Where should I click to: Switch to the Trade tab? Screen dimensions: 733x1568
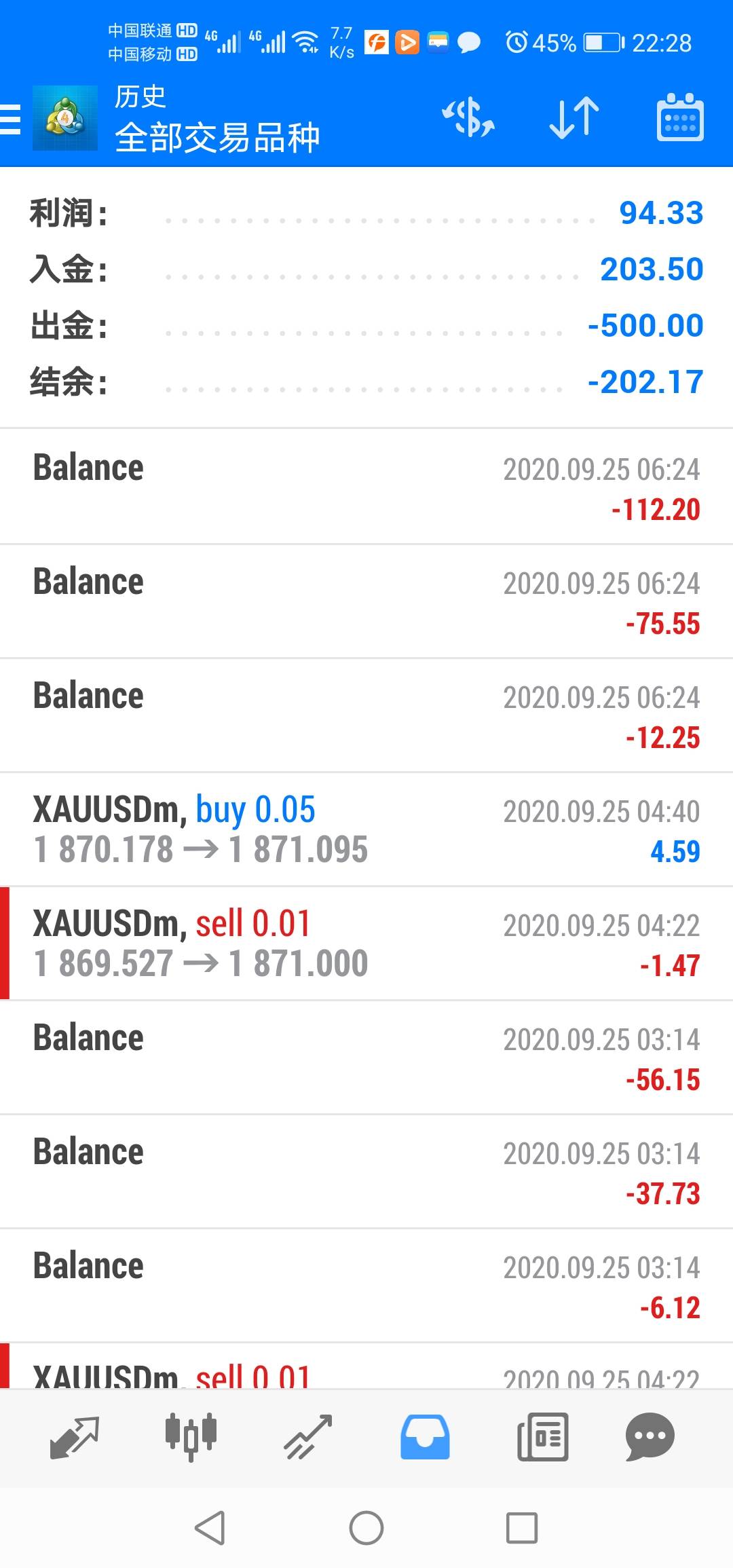point(308,1437)
